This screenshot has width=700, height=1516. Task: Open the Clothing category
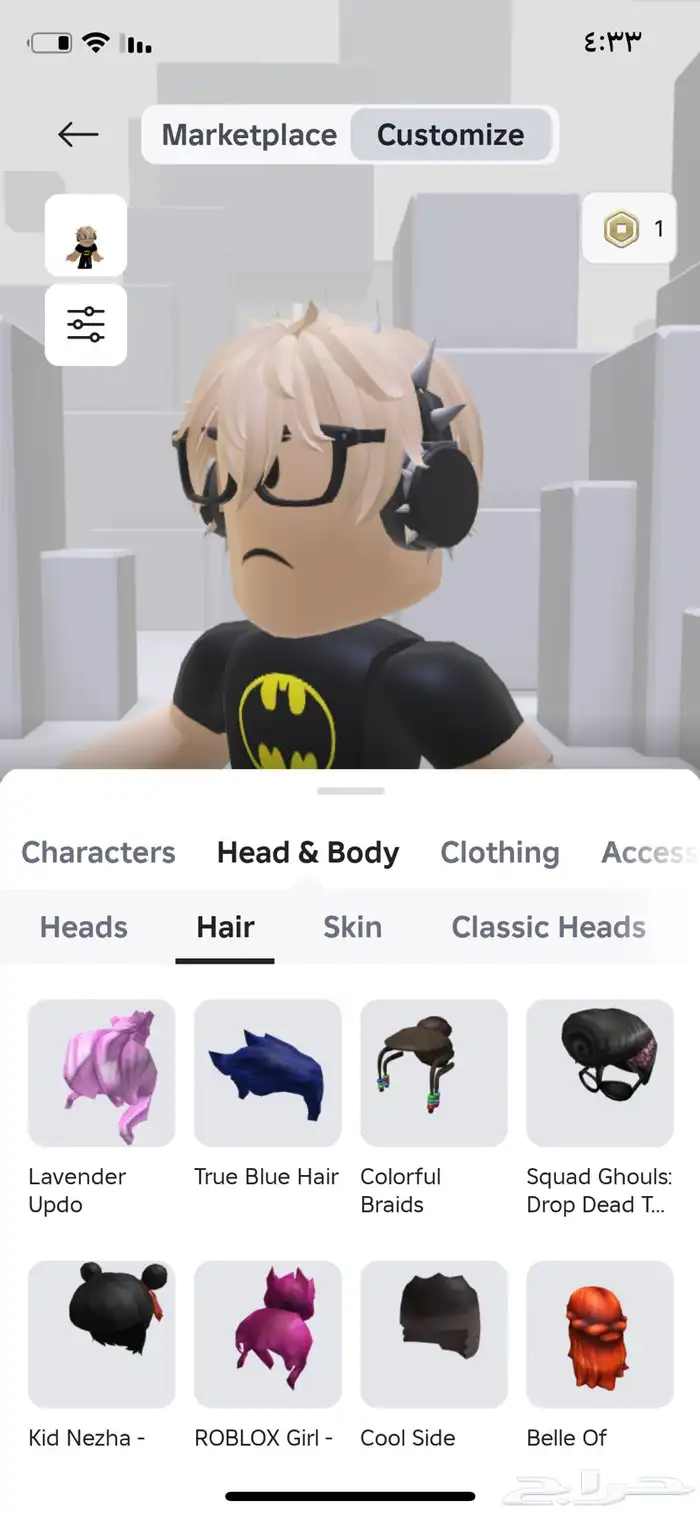coord(499,852)
